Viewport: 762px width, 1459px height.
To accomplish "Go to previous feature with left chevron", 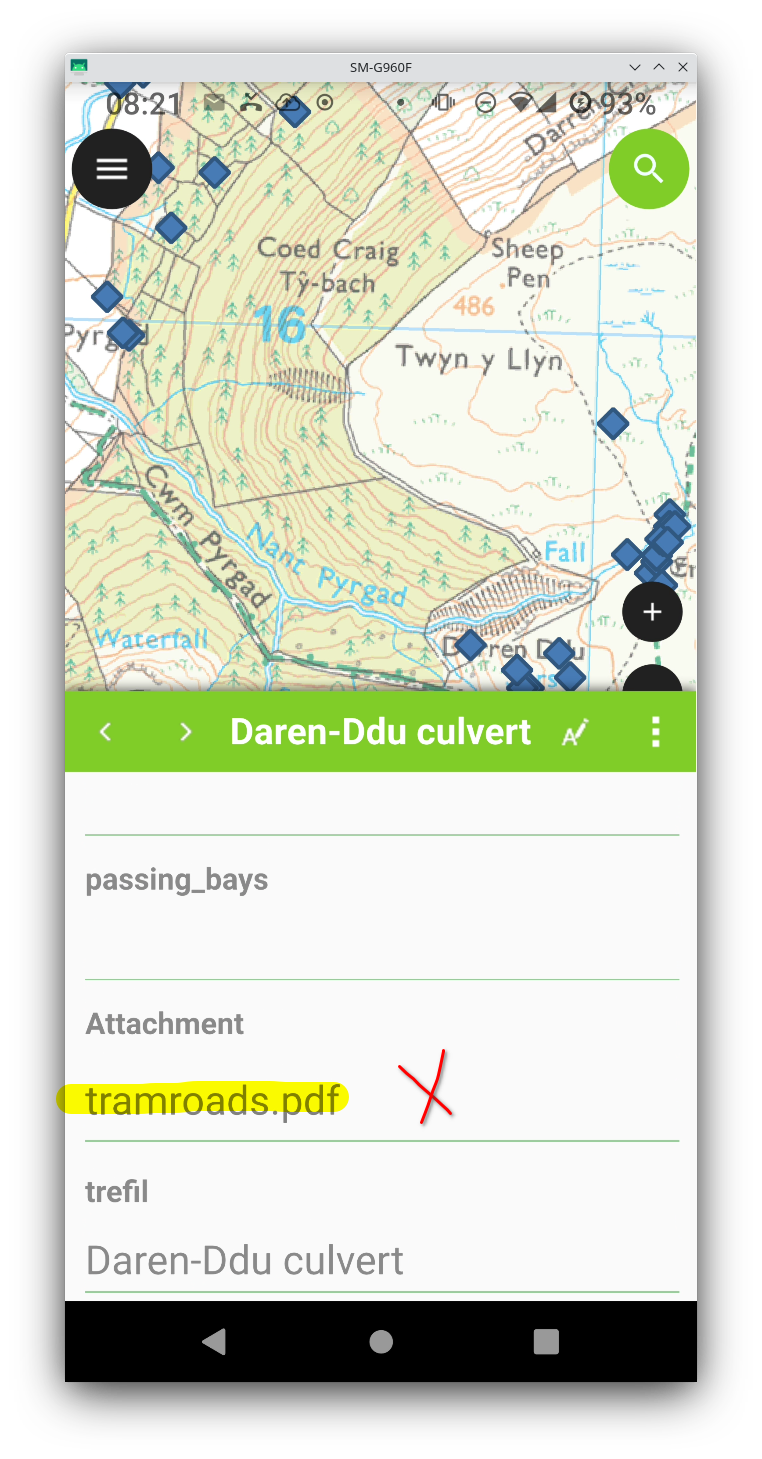I will pyautogui.click(x=105, y=731).
